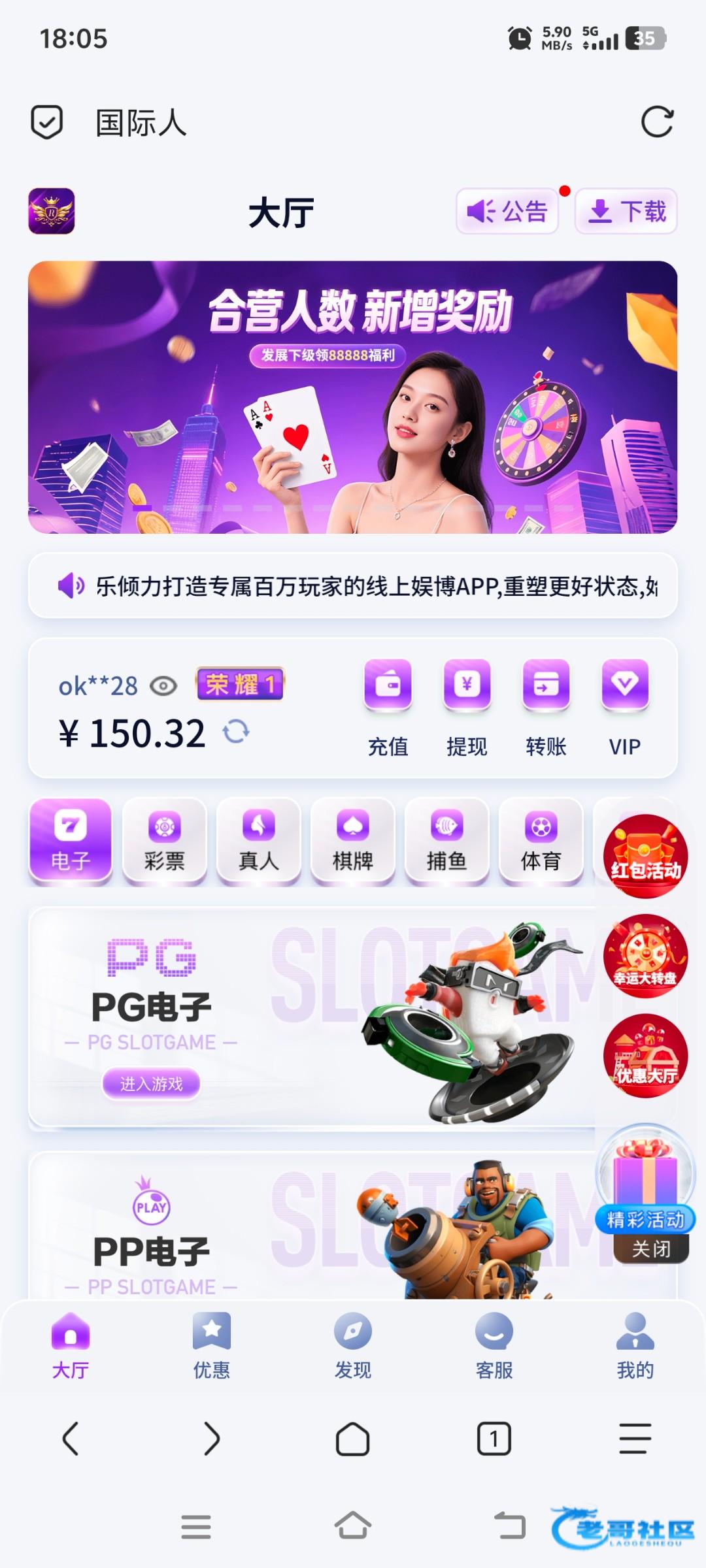Refresh the ¥150.32 balance

click(x=236, y=732)
